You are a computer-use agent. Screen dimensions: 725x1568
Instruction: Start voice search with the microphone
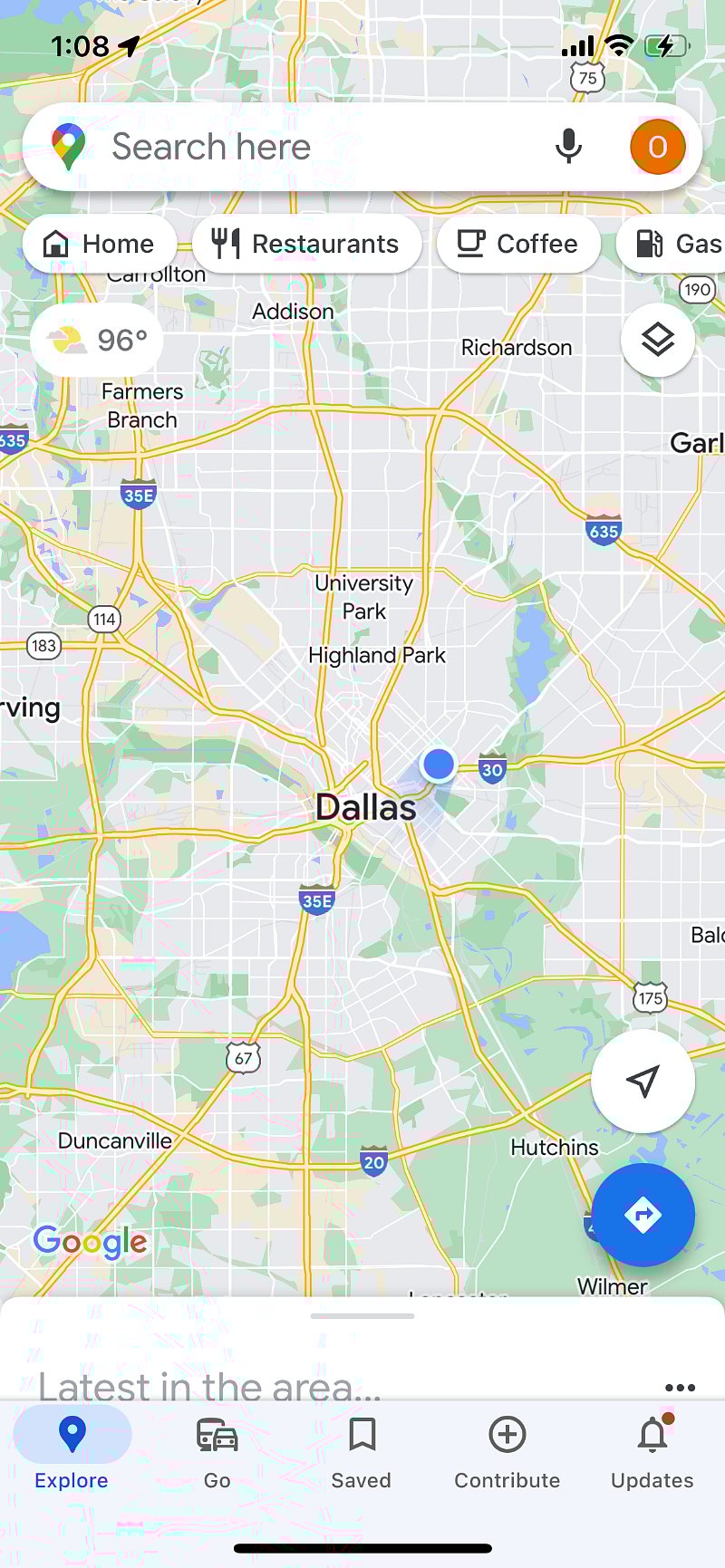[568, 147]
